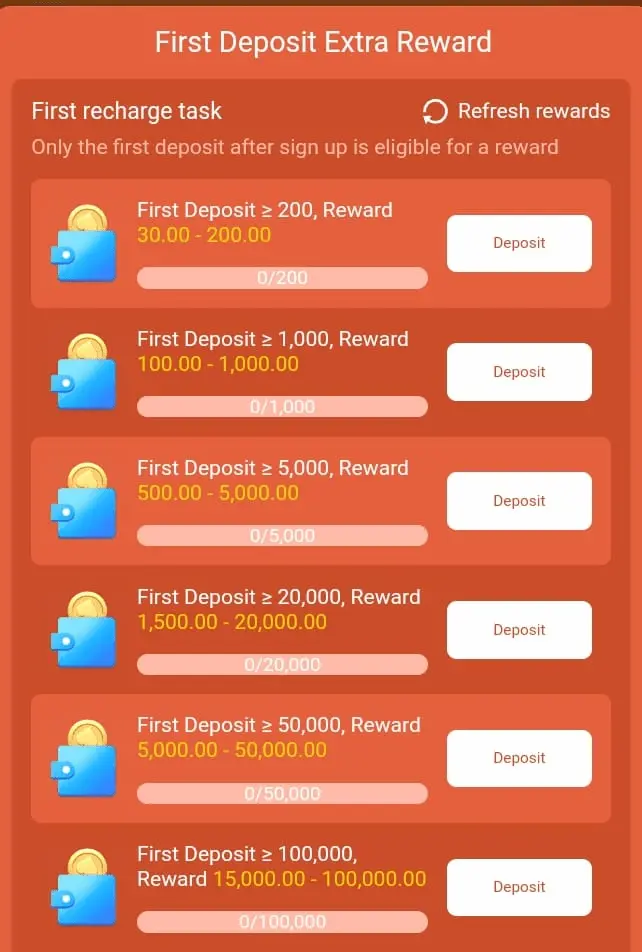Select Deposit for the ≥ 5,000 reward
642x952 pixels.
point(519,501)
